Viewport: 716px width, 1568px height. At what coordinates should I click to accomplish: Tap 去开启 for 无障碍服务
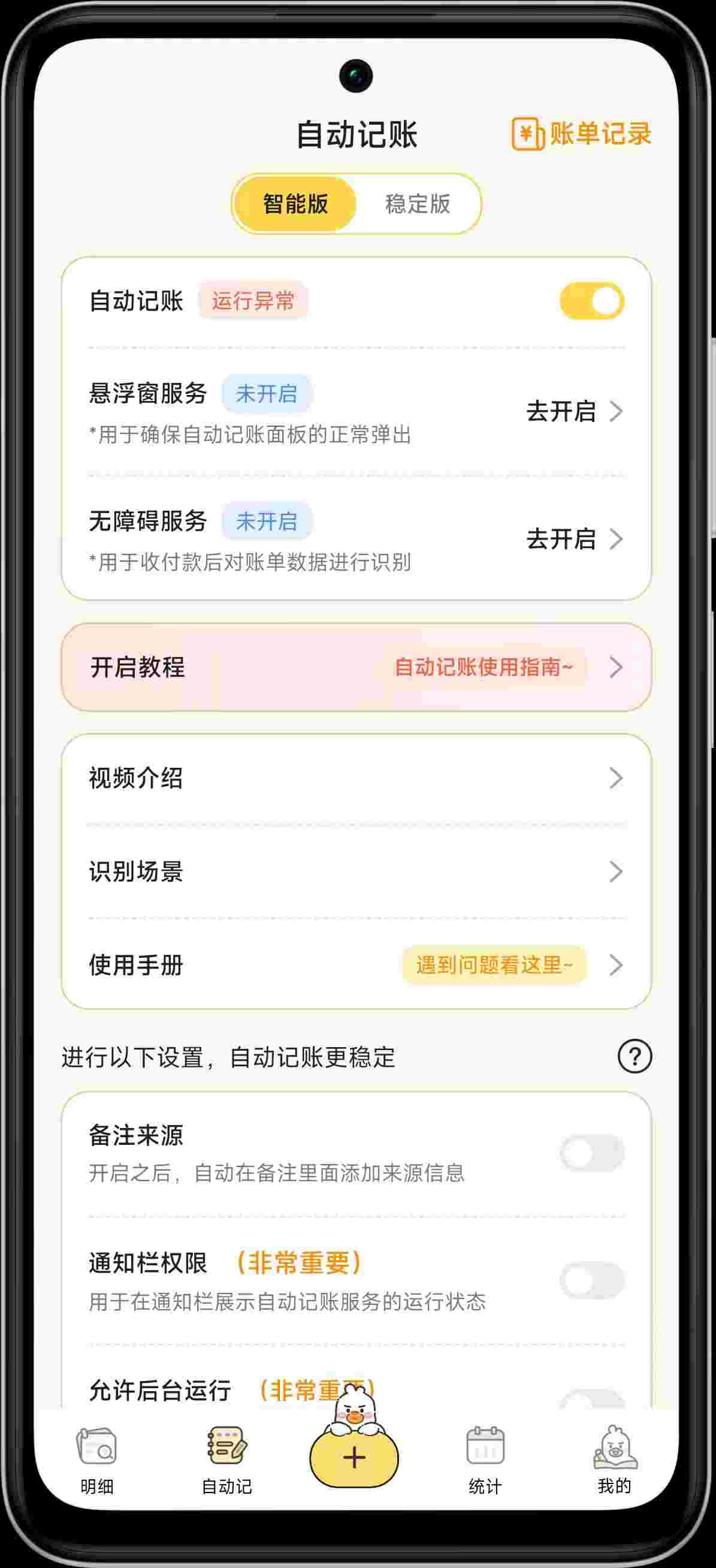pos(573,539)
